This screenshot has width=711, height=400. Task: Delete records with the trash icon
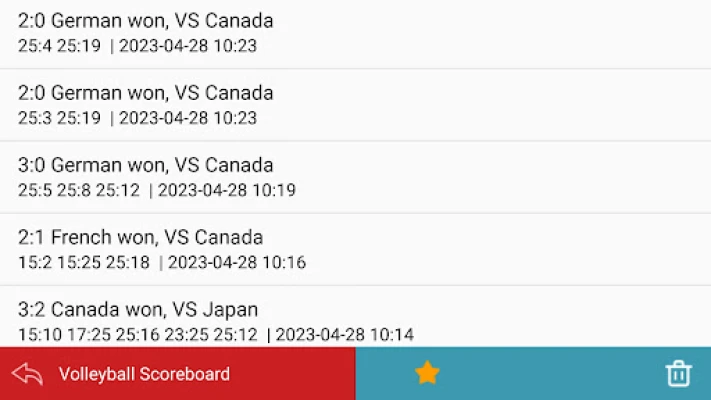tap(678, 374)
